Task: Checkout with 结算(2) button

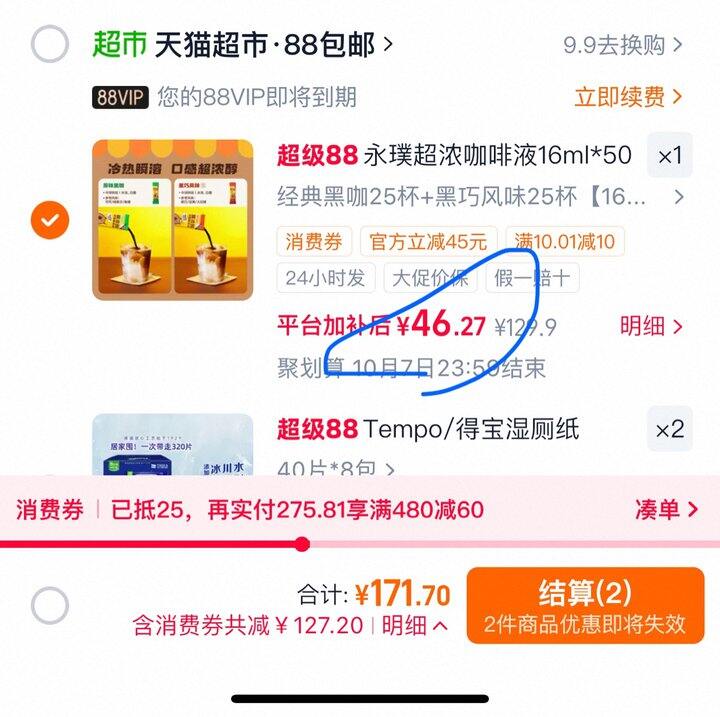Action: (x=585, y=605)
